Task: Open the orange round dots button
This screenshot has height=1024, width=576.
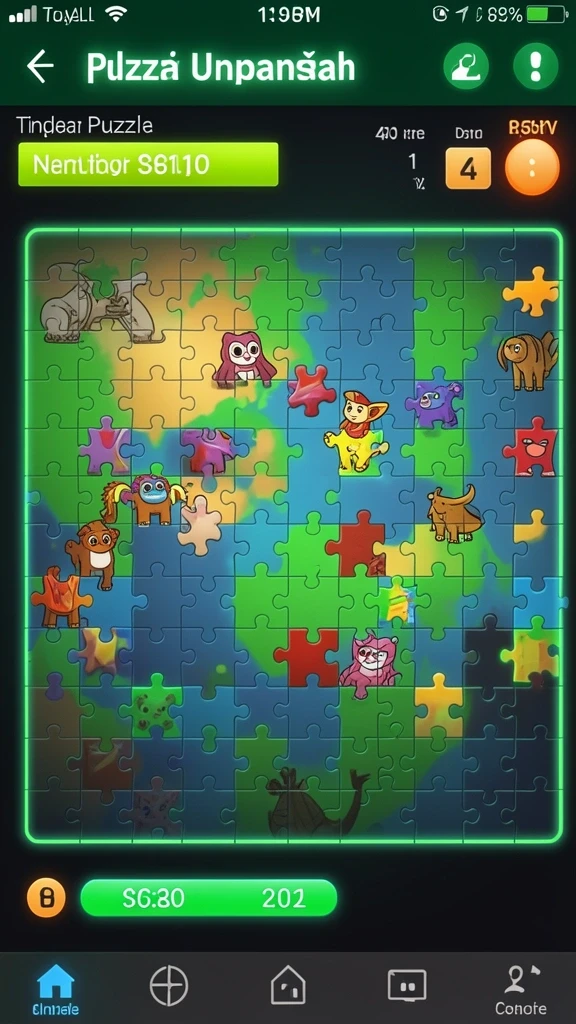Action: [532, 167]
